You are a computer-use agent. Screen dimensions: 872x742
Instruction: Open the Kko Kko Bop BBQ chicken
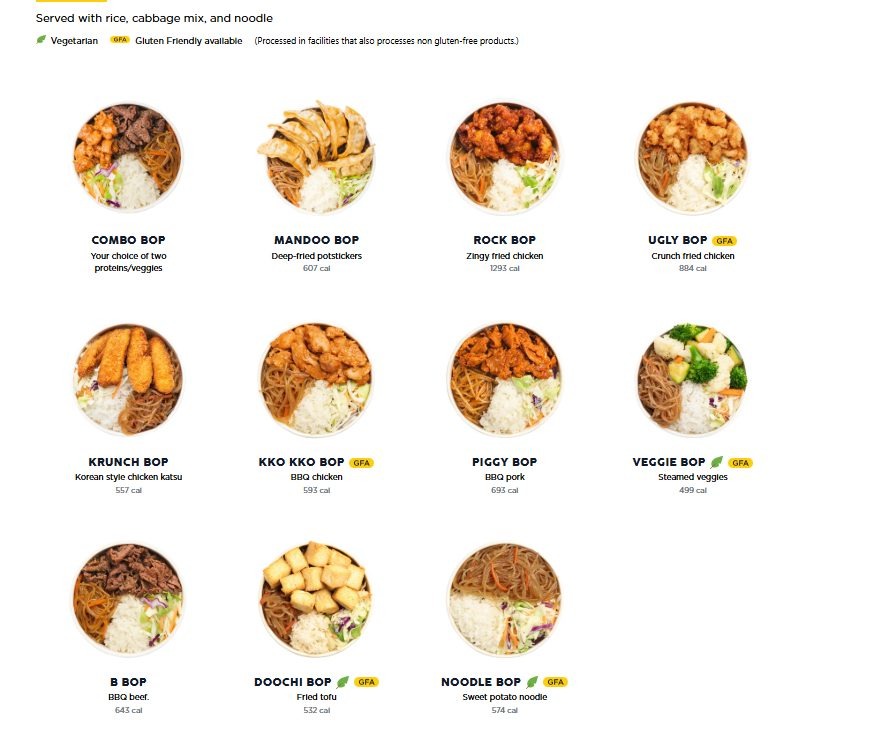[x=316, y=380]
